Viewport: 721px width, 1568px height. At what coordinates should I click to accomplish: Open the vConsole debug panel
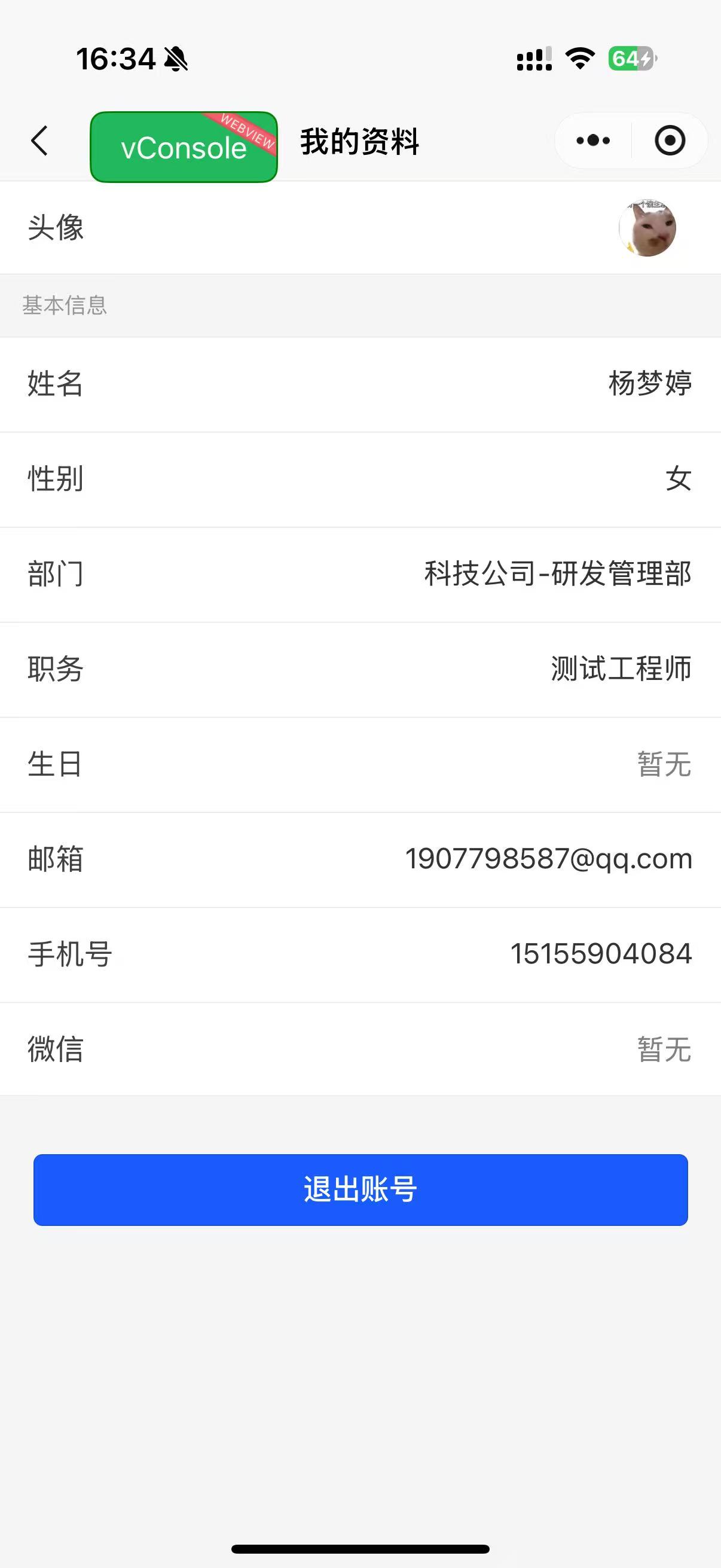[184, 147]
